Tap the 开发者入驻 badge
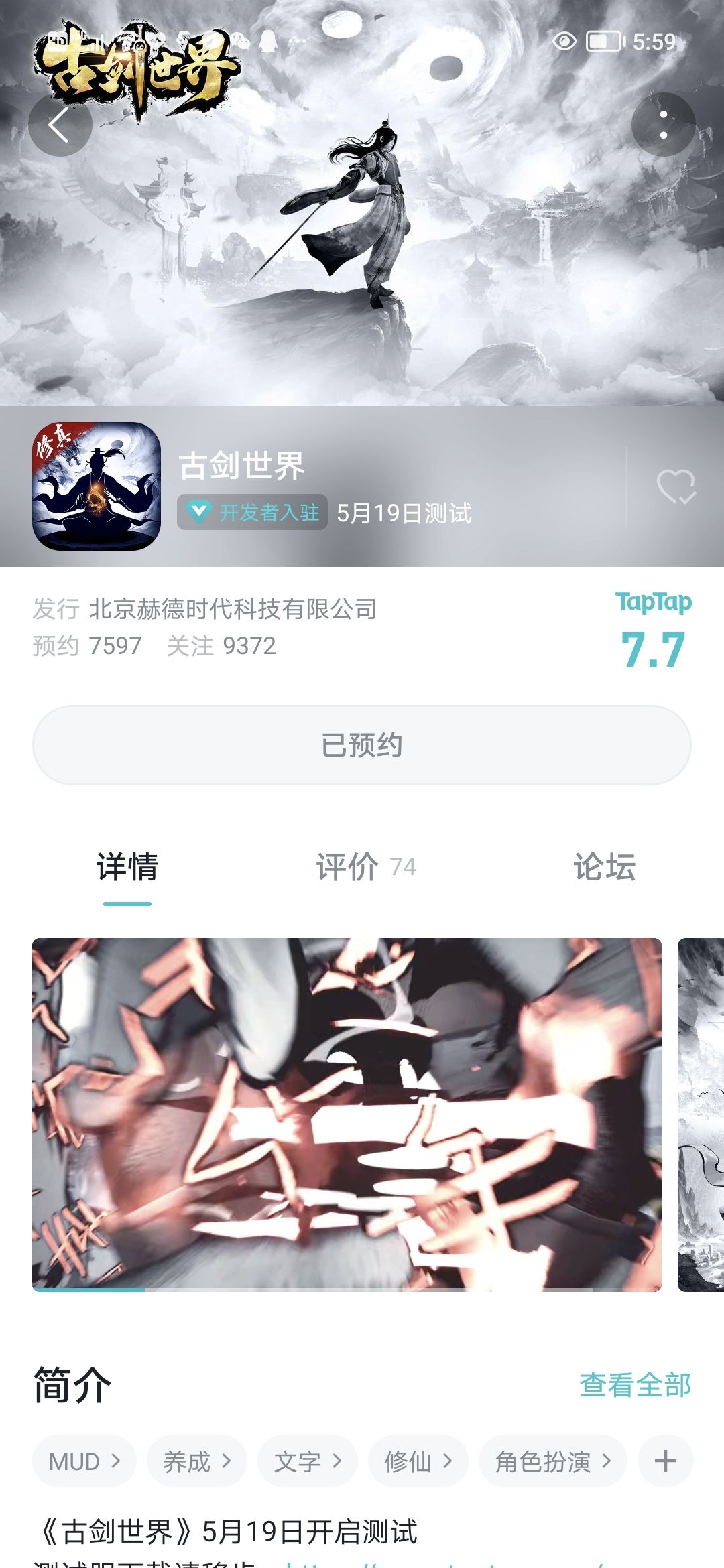 pyautogui.click(x=252, y=513)
